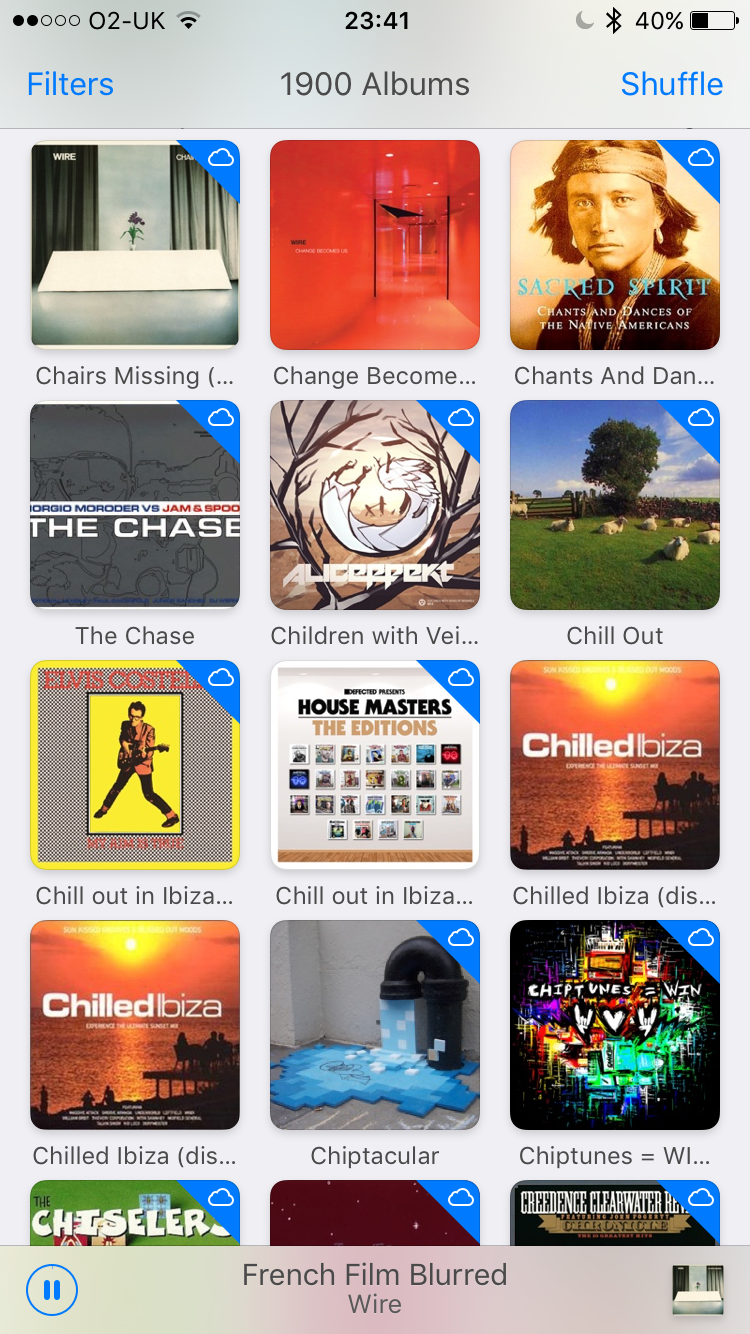Shuffle all albums
This screenshot has width=750, height=1334.
point(671,84)
